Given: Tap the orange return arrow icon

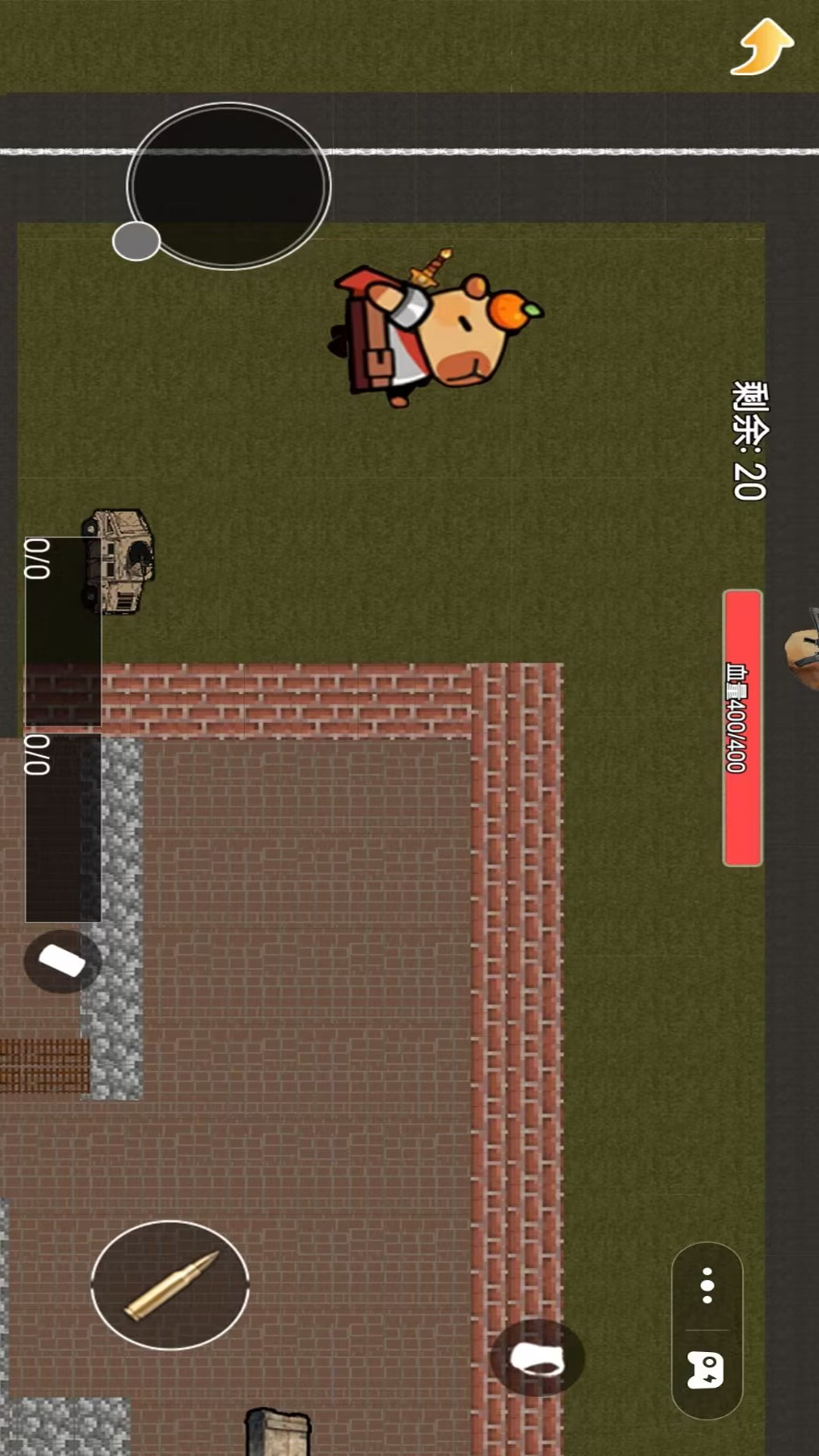Looking at the screenshot, I should (x=762, y=47).
